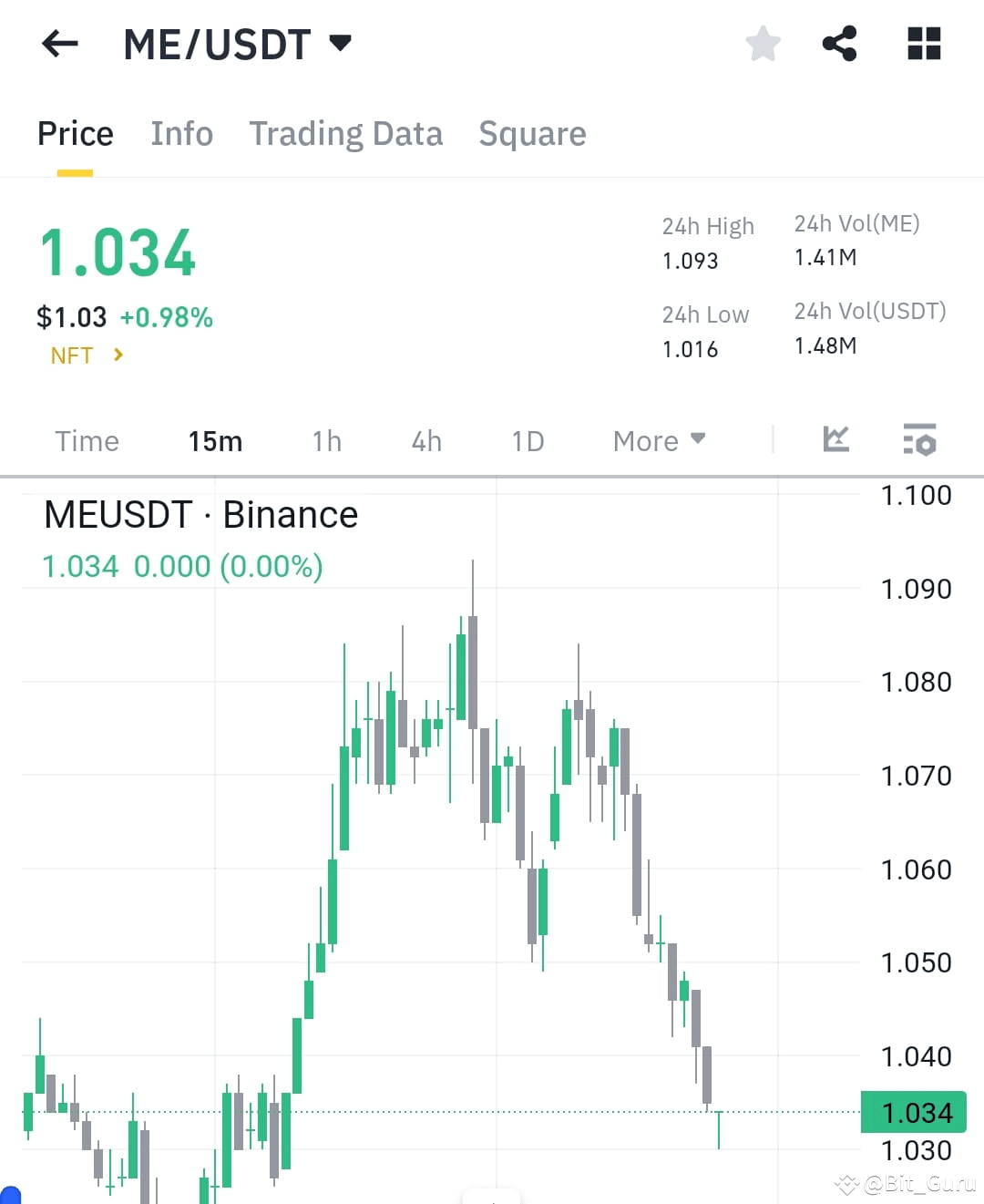This screenshot has width=984, height=1204.
Task: Open the NFT link
Action: click(71, 355)
